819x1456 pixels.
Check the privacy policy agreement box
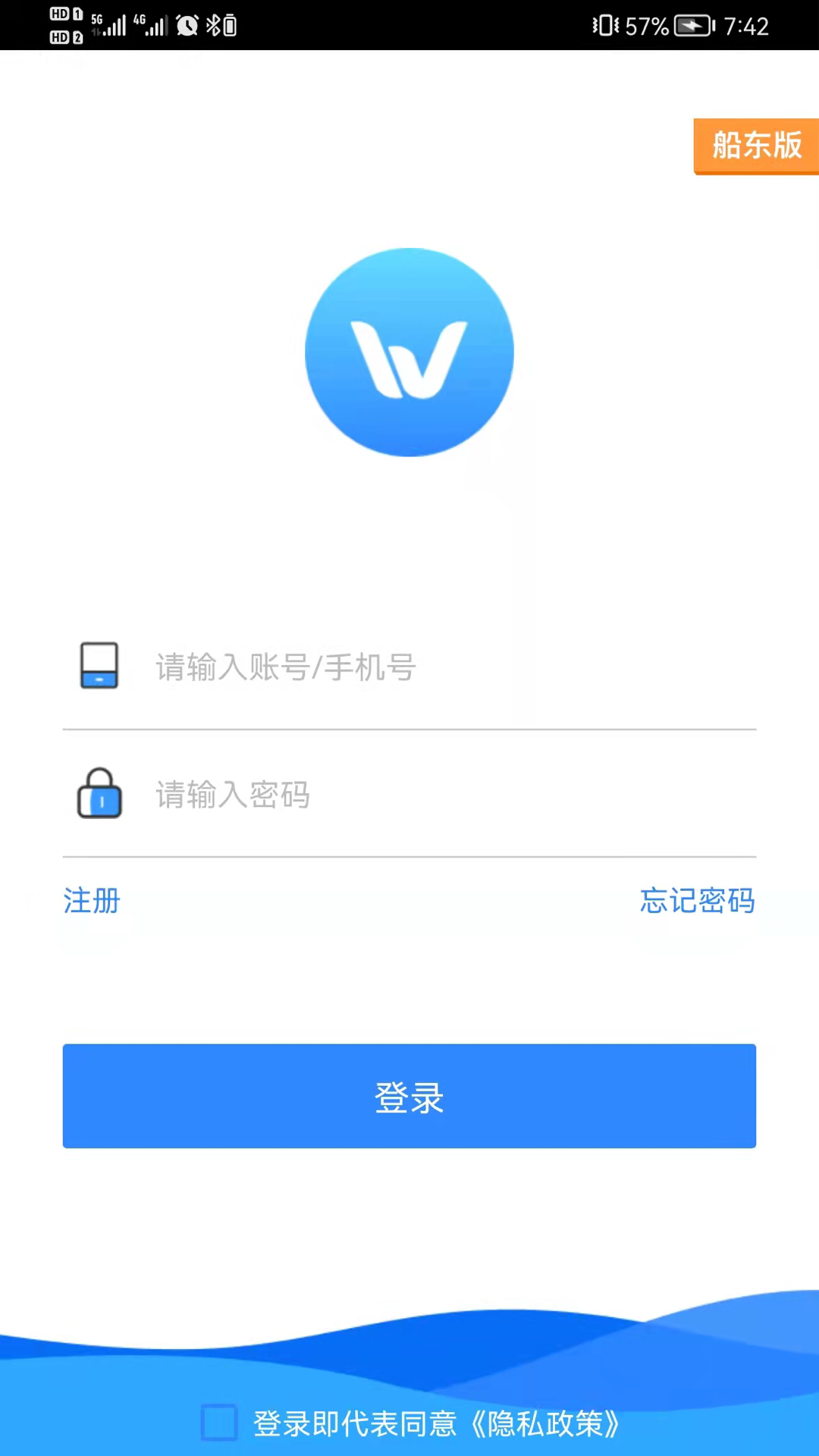click(x=219, y=1423)
